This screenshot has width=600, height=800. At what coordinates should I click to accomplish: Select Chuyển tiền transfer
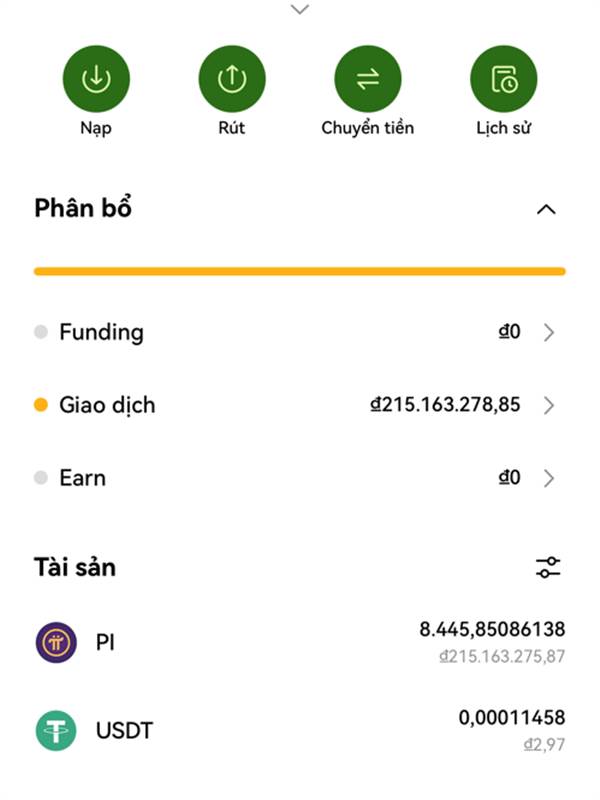pyautogui.click(x=367, y=79)
